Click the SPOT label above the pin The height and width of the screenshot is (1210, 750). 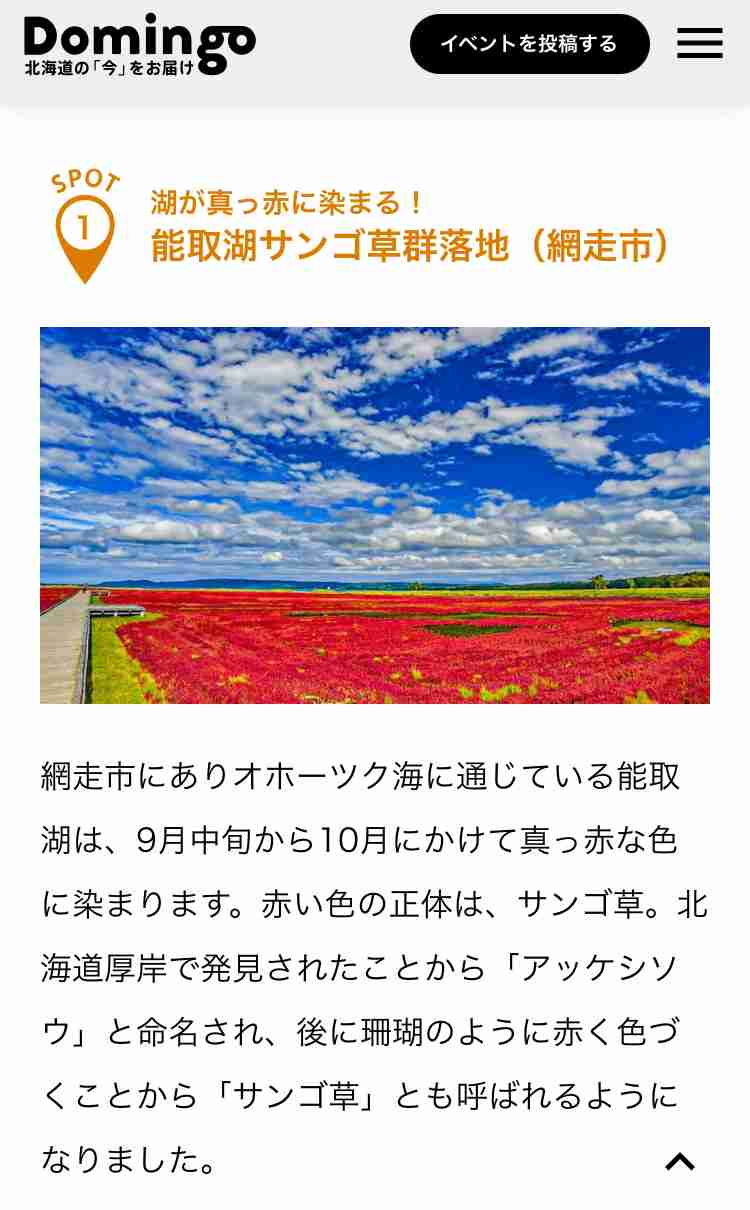point(85,180)
